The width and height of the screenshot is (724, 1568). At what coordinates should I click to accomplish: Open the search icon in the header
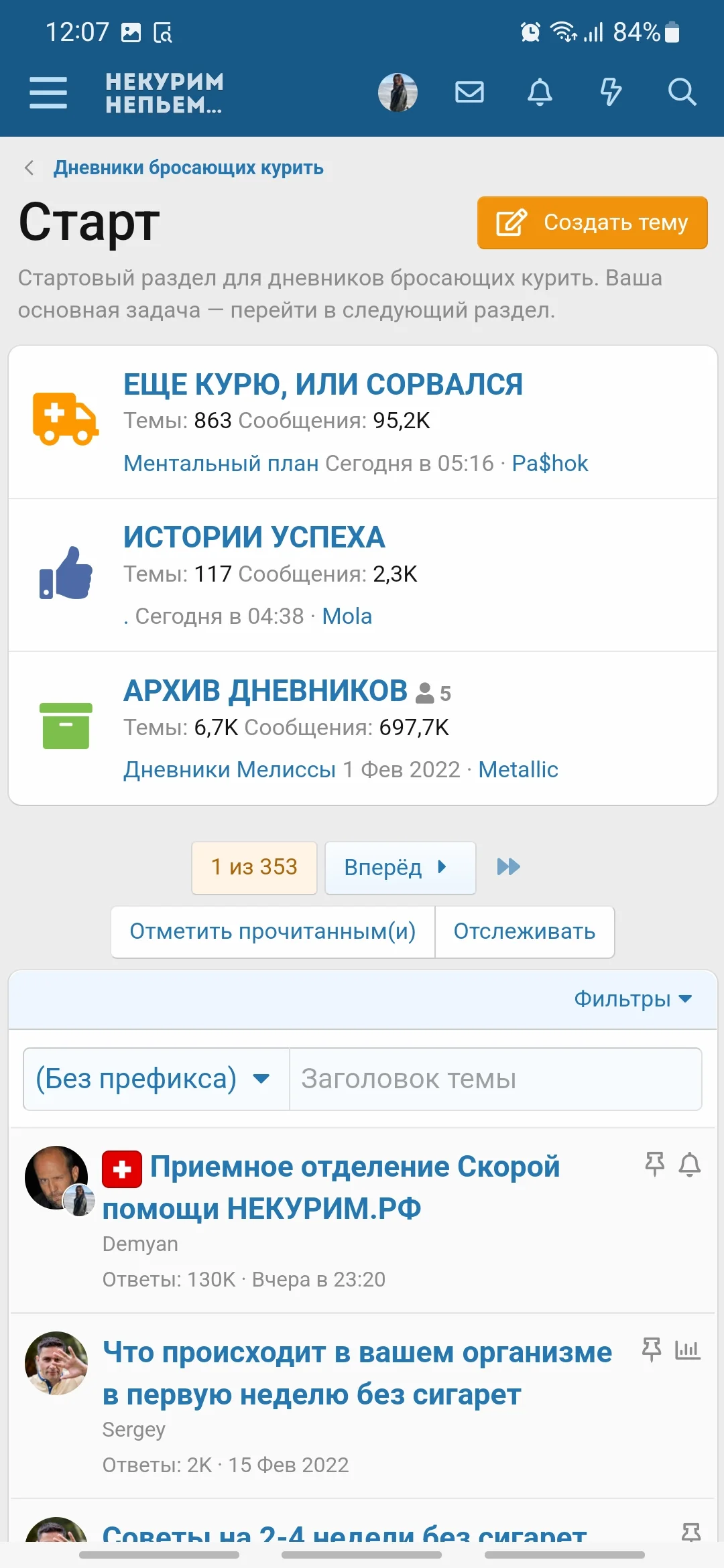pyautogui.click(x=682, y=92)
